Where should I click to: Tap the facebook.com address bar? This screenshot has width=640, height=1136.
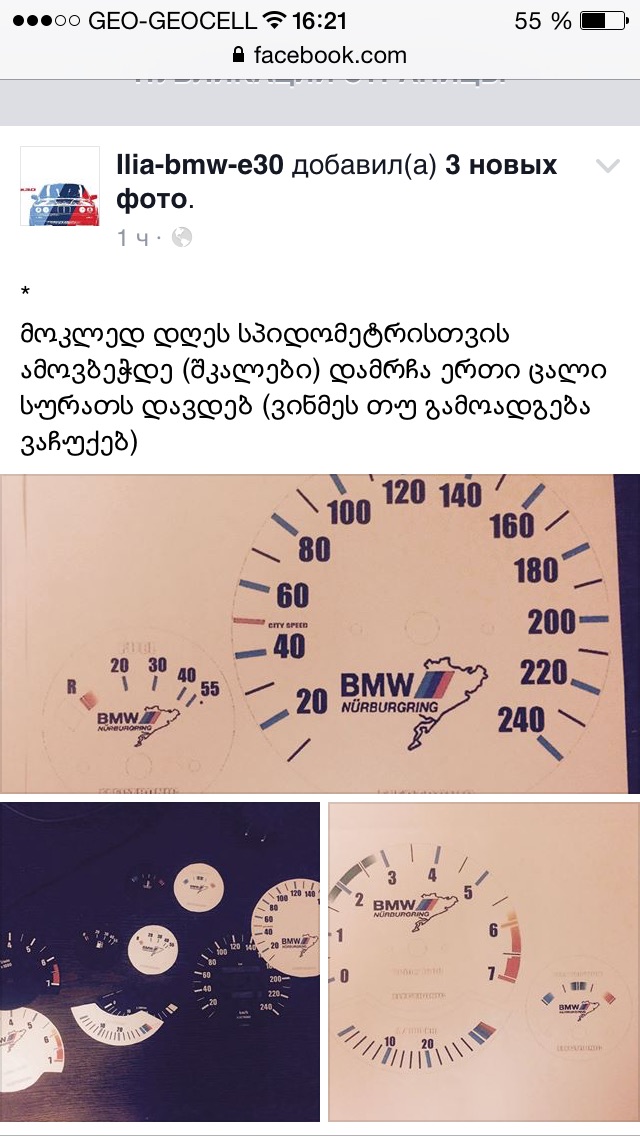coord(320,54)
